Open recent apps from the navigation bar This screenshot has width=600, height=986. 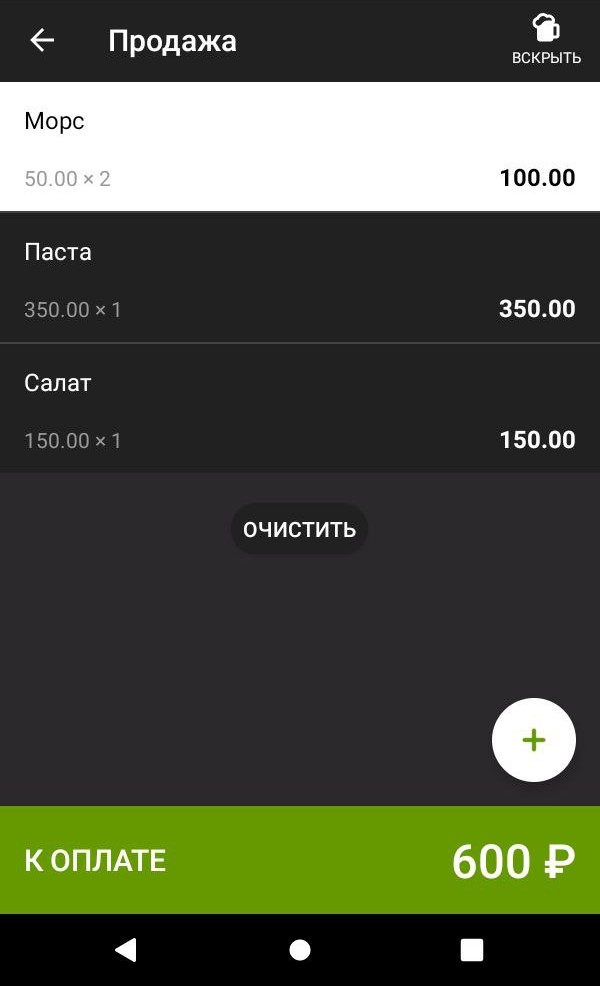click(x=472, y=950)
